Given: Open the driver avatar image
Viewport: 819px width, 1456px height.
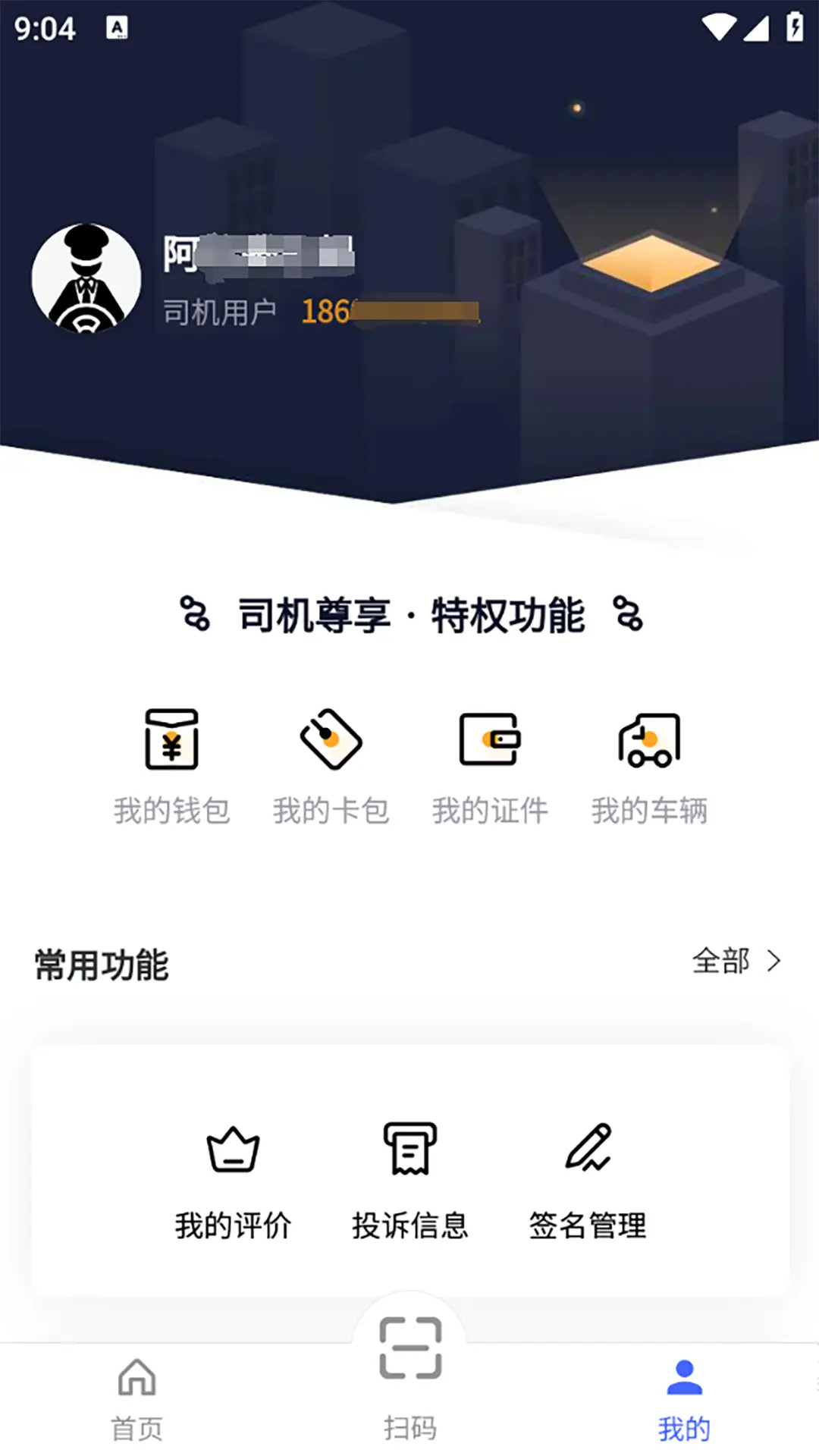Looking at the screenshot, I should 86,278.
